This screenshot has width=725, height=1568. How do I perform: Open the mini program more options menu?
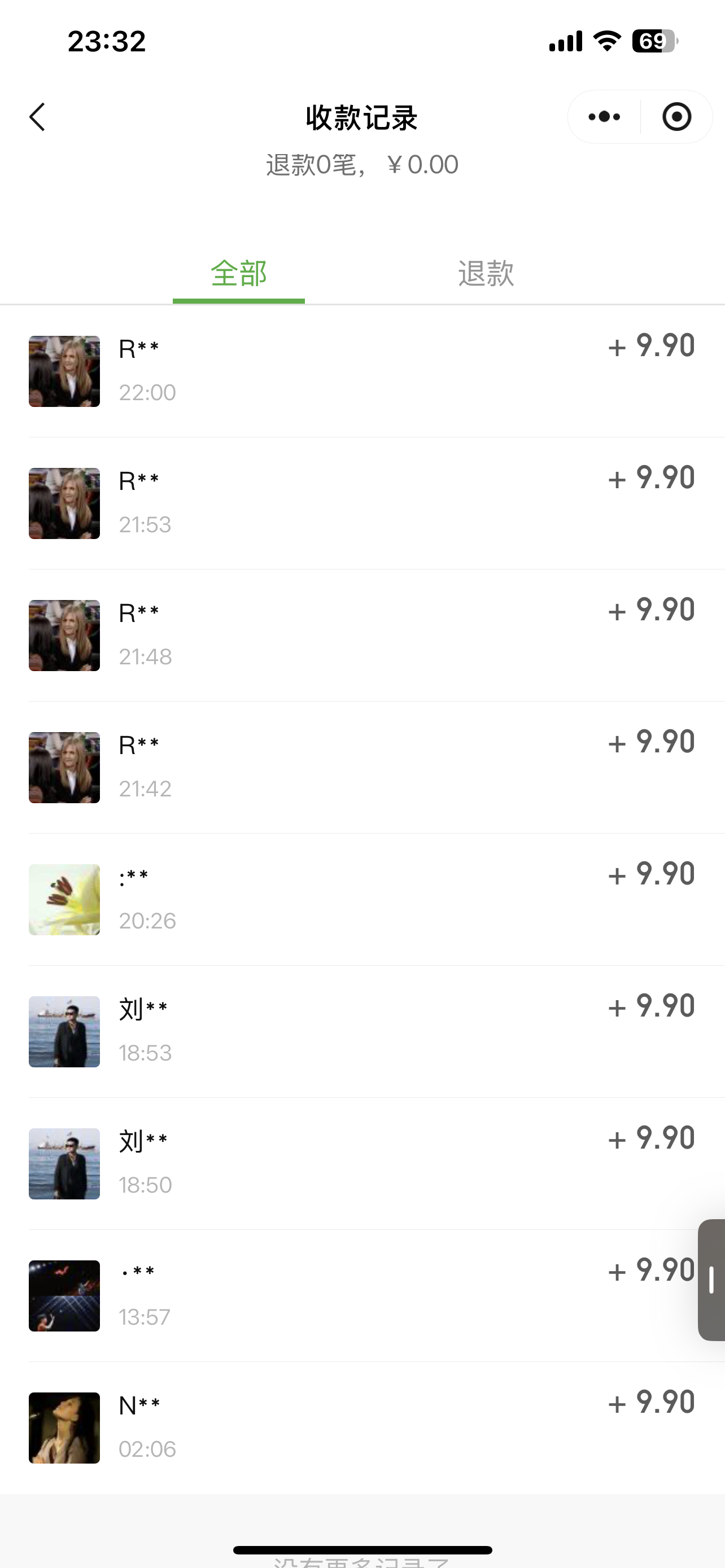click(x=604, y=117)
